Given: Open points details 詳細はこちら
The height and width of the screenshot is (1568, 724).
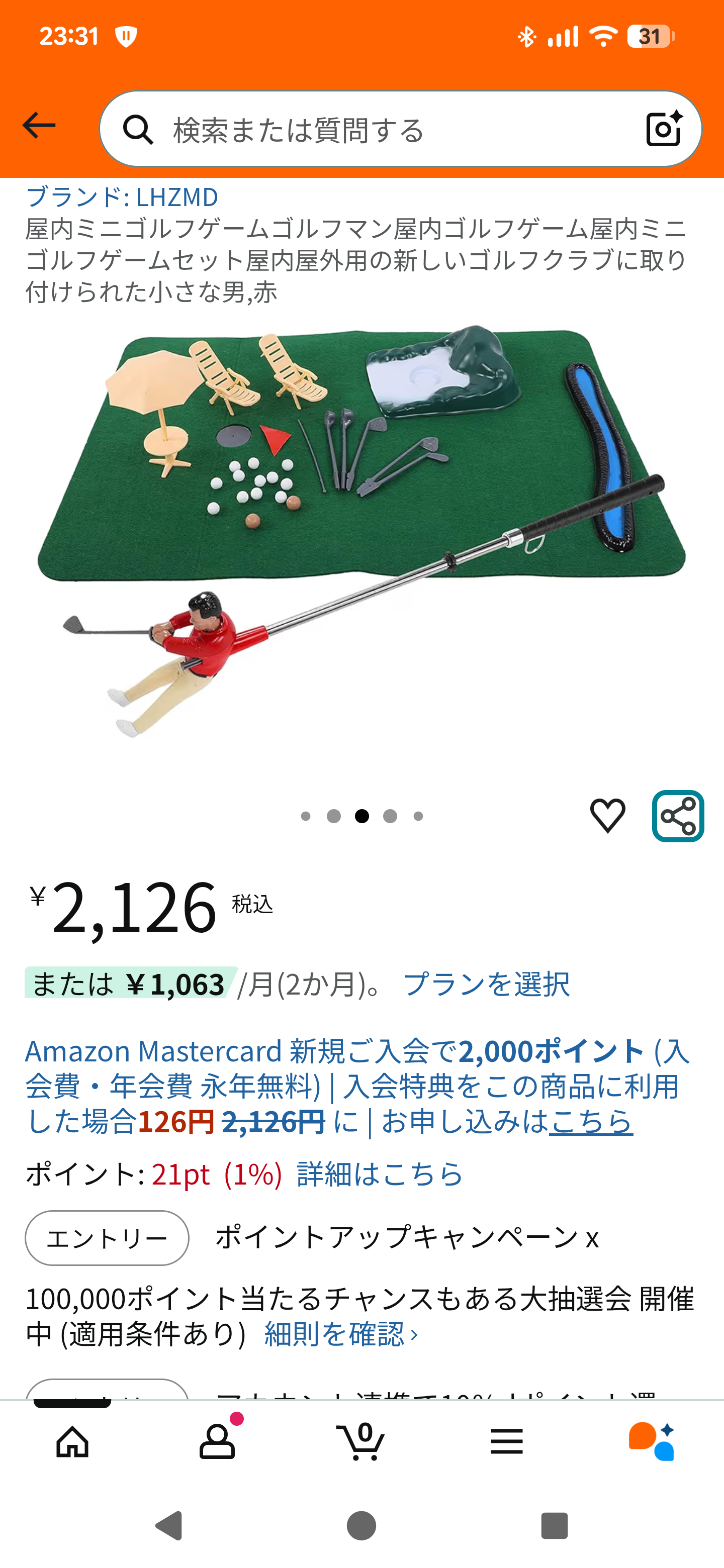Looking at the screenshot, I should [380, 1173].
